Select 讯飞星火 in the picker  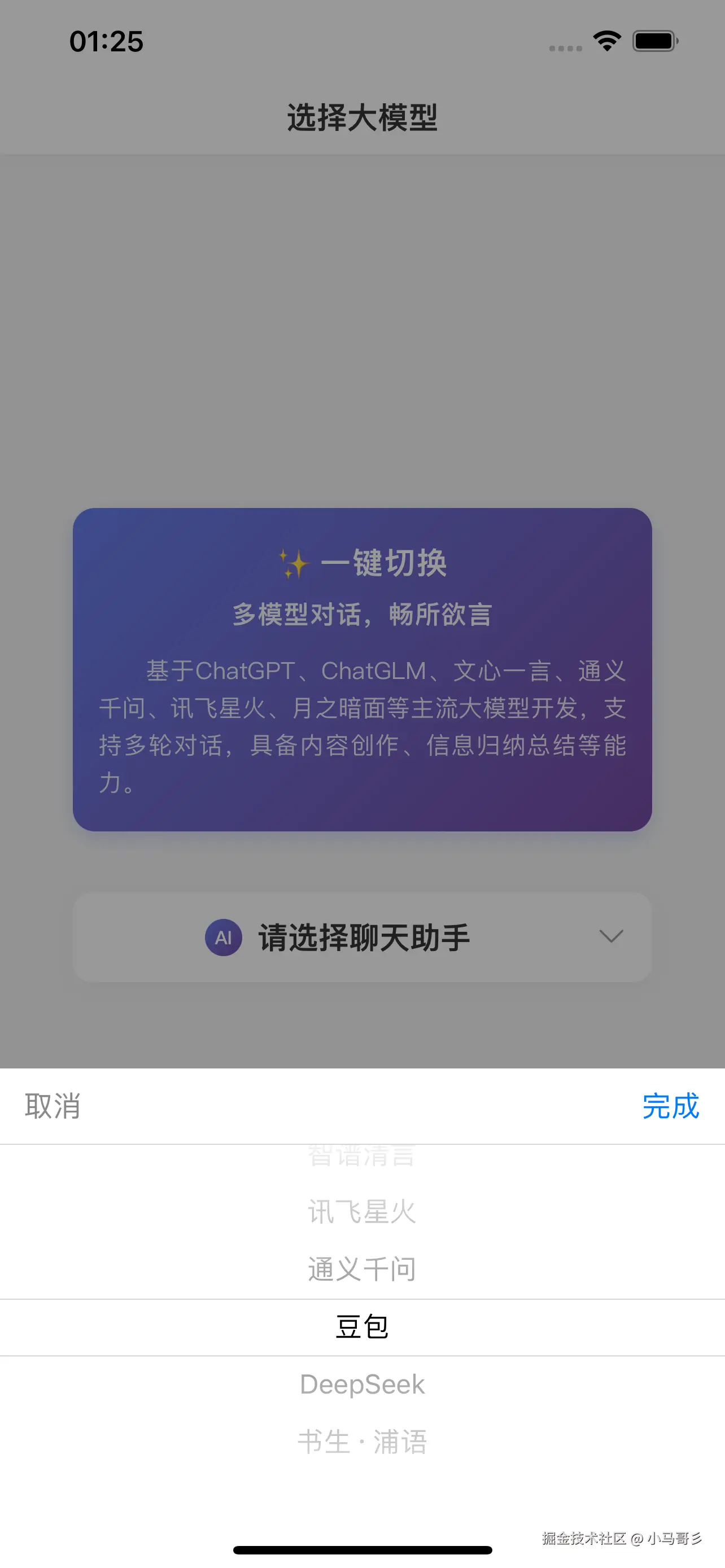tap(362, 1211)
